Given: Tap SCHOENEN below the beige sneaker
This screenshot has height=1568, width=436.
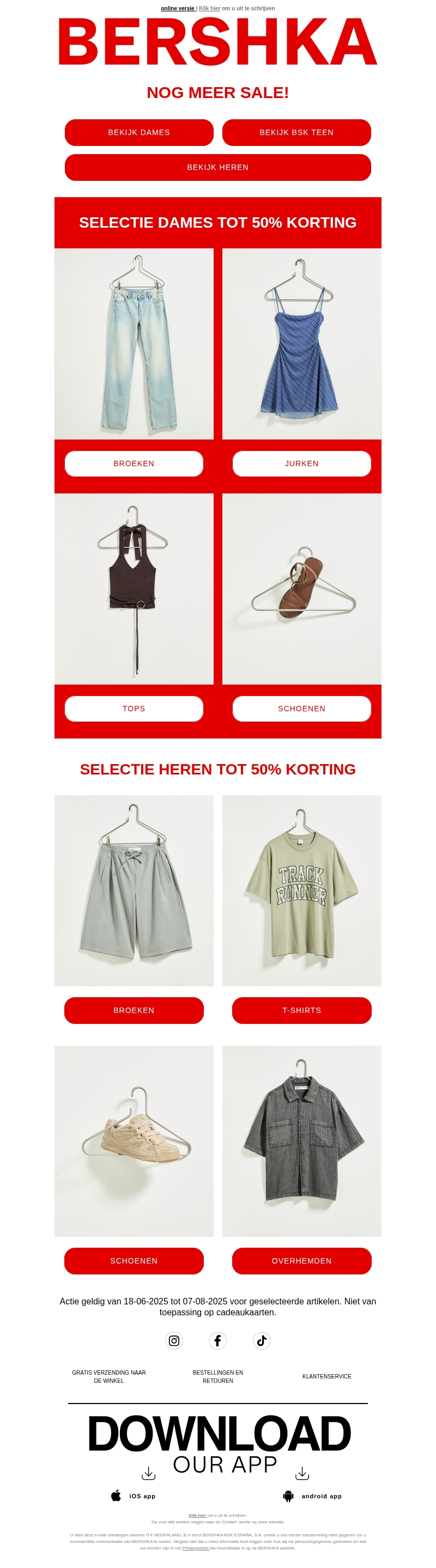Looking at the screenshot, I should (134, 1261).
